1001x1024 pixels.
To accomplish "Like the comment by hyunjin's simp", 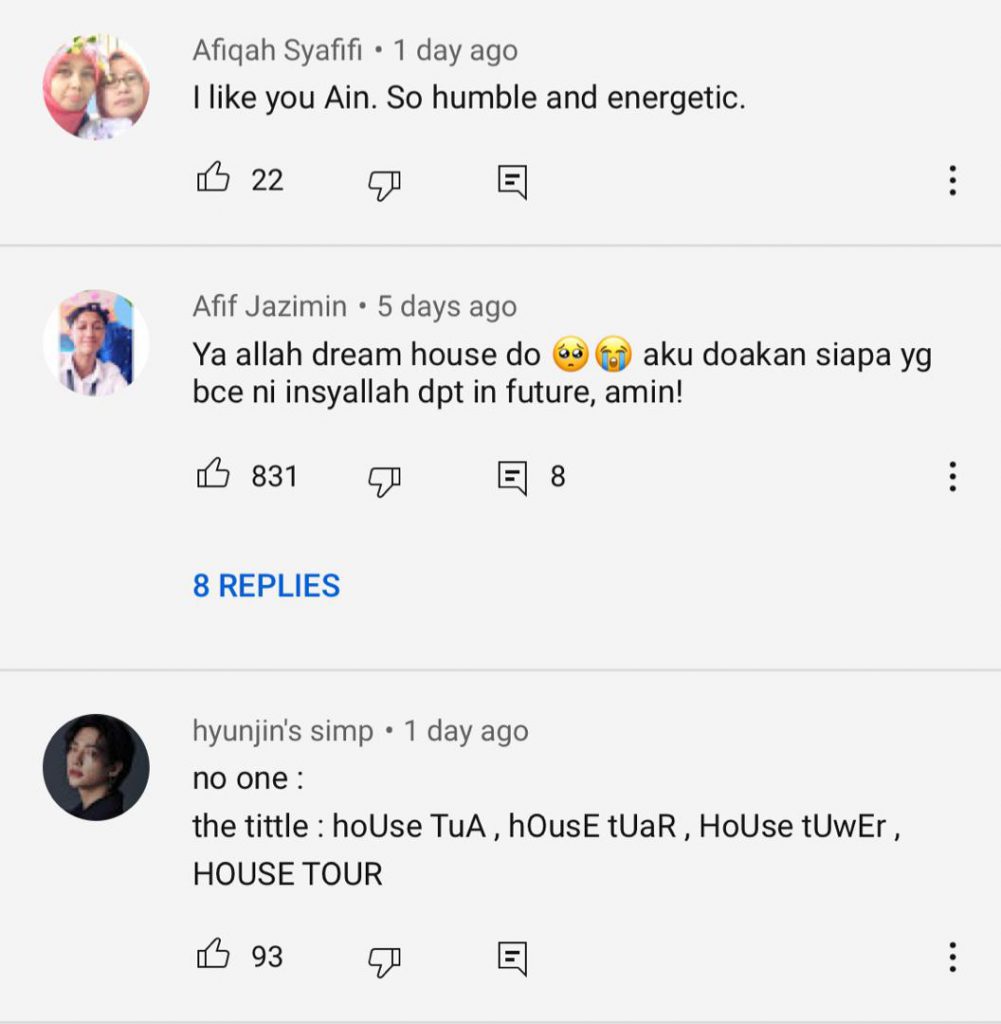I will 213,957.
